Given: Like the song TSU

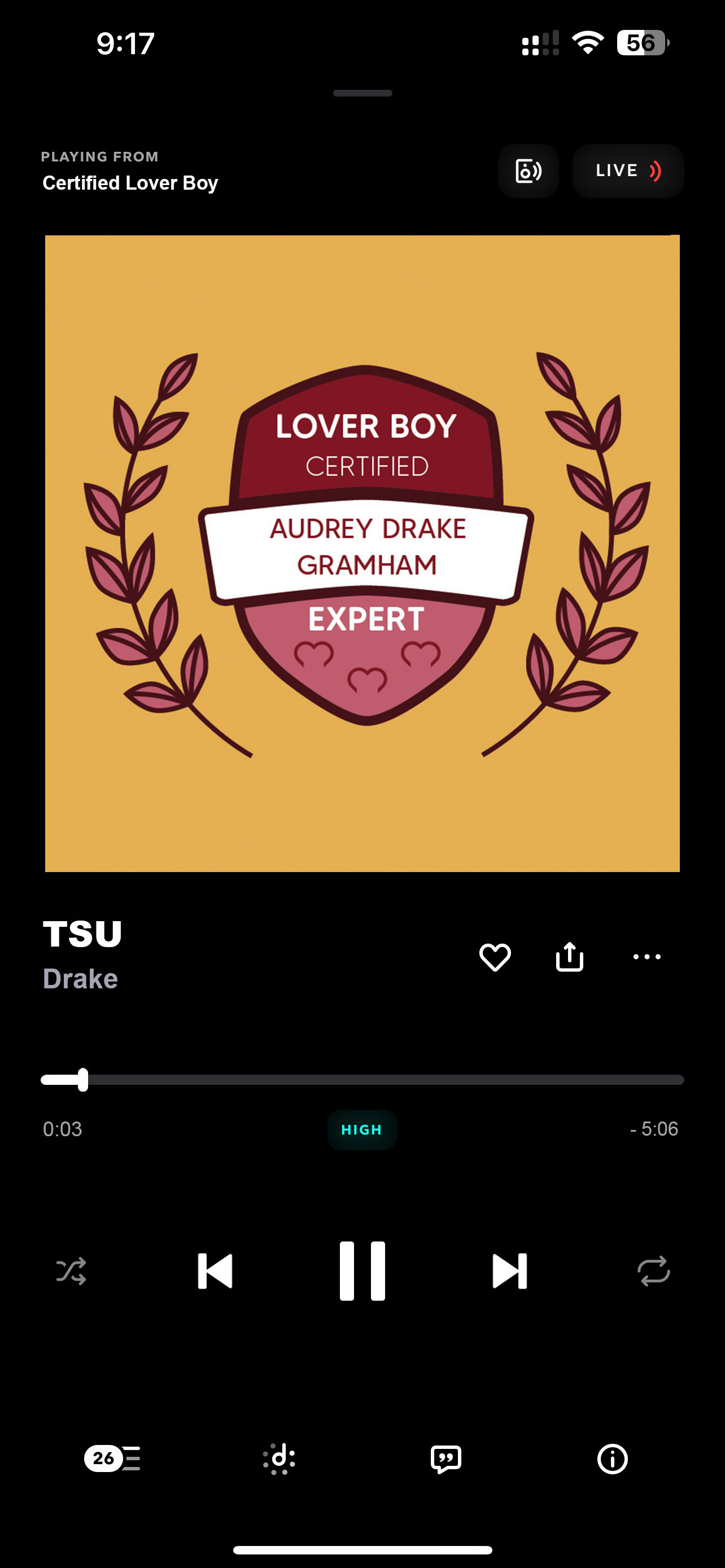Looking at the screenshot, I should (495, 957).
